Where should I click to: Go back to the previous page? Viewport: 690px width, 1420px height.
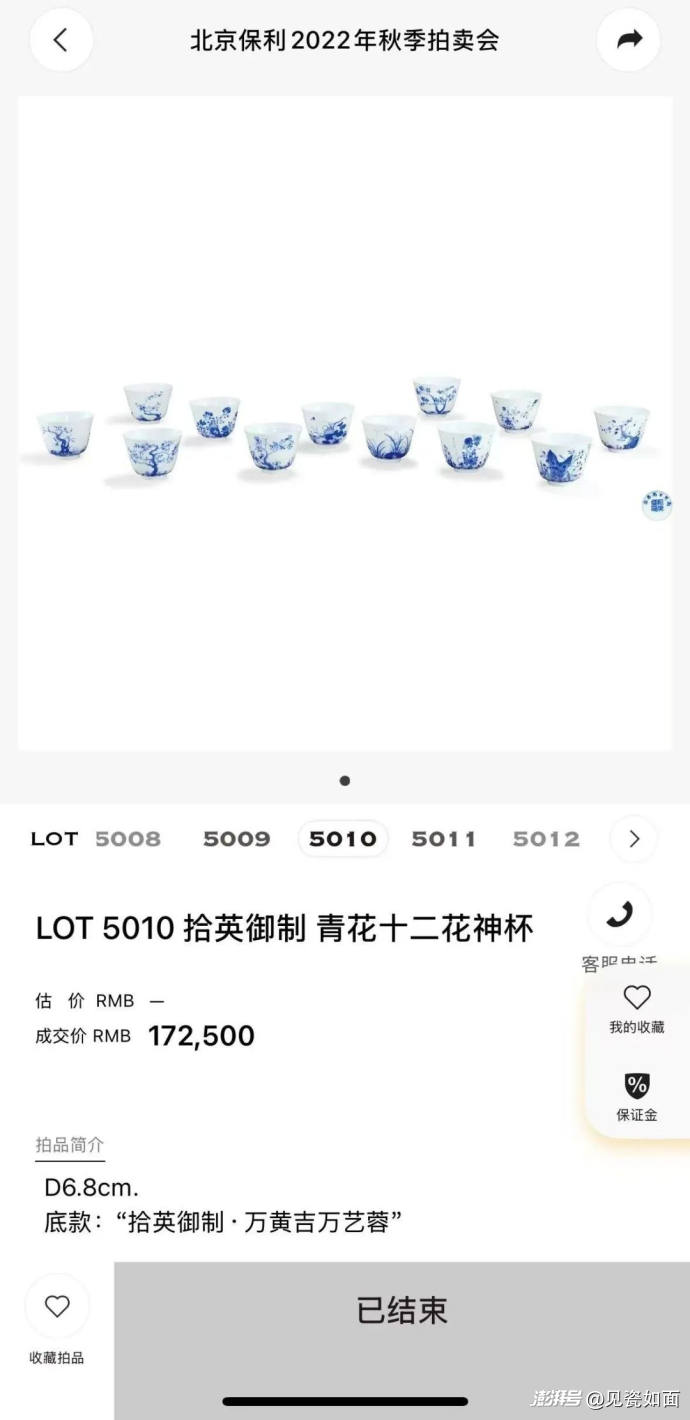[x=61, y=40]
